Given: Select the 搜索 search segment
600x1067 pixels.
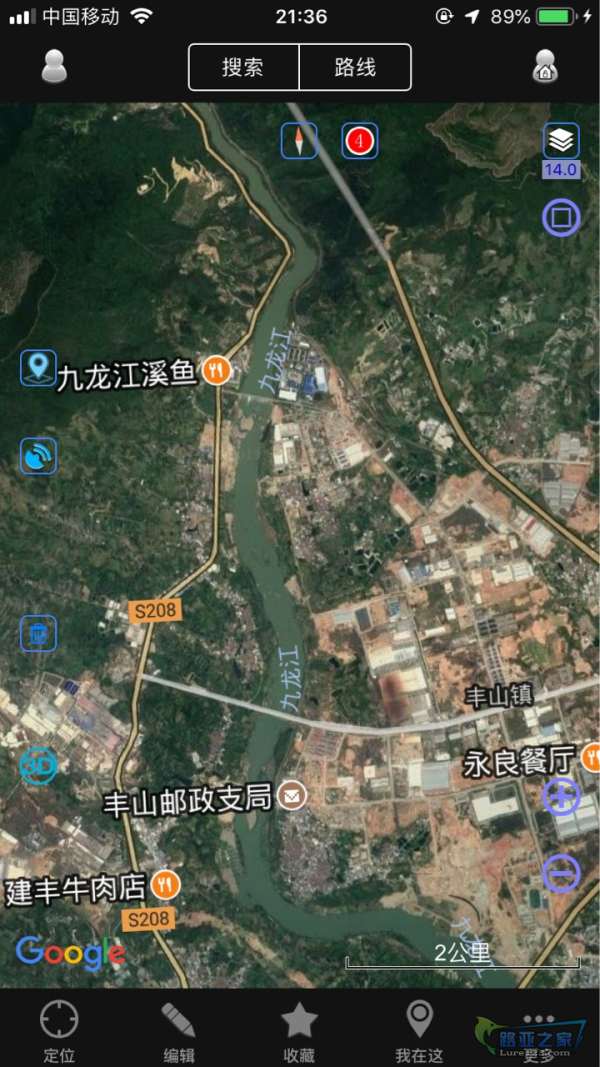Looking at the screenshot, I should [x=244, y=67].
